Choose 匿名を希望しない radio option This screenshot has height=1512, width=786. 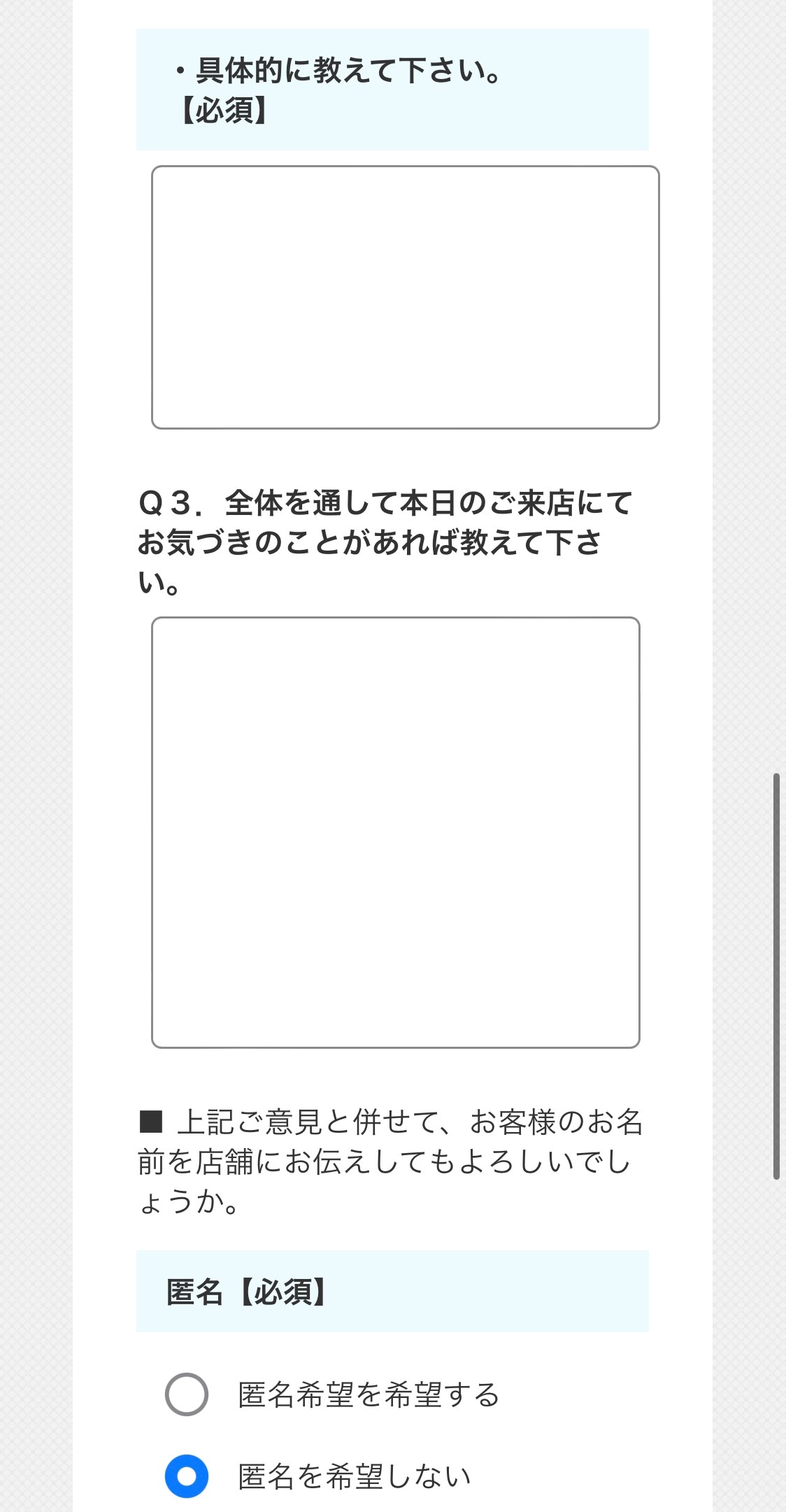point(187,1476)
